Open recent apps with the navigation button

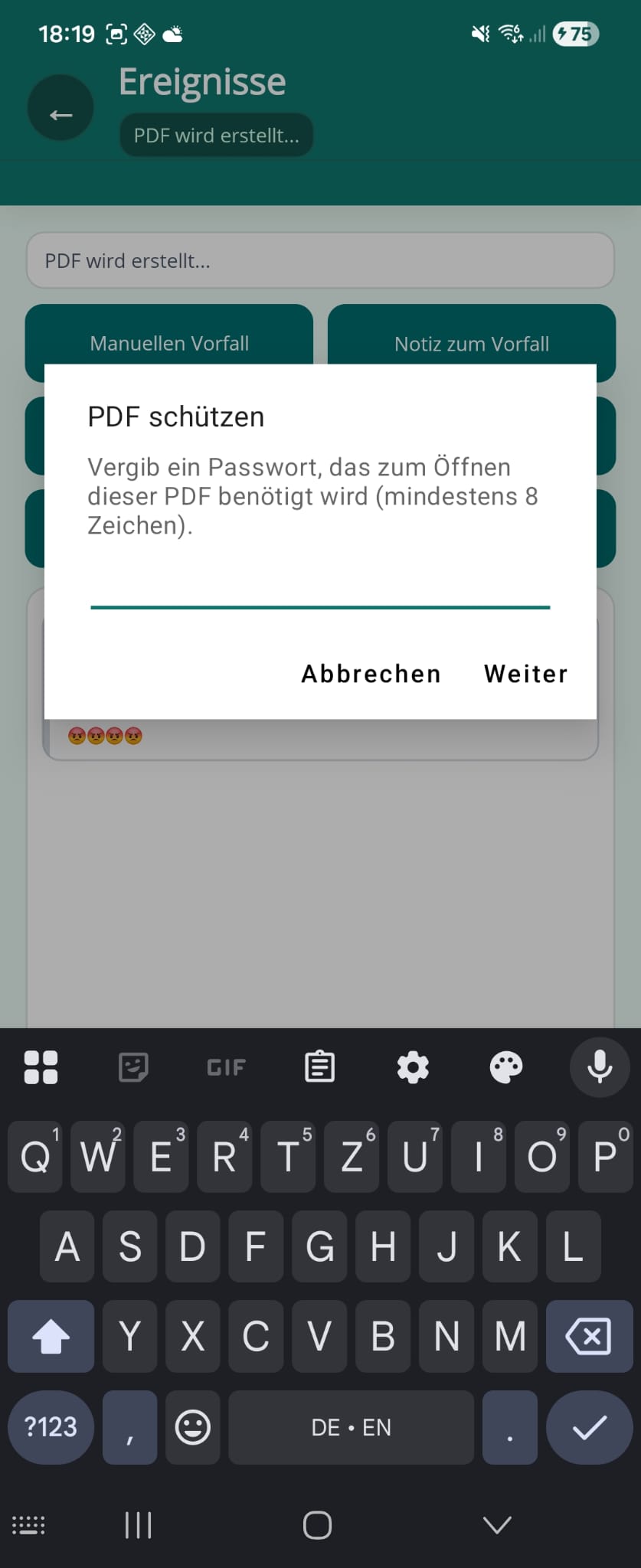(137, 1525)
